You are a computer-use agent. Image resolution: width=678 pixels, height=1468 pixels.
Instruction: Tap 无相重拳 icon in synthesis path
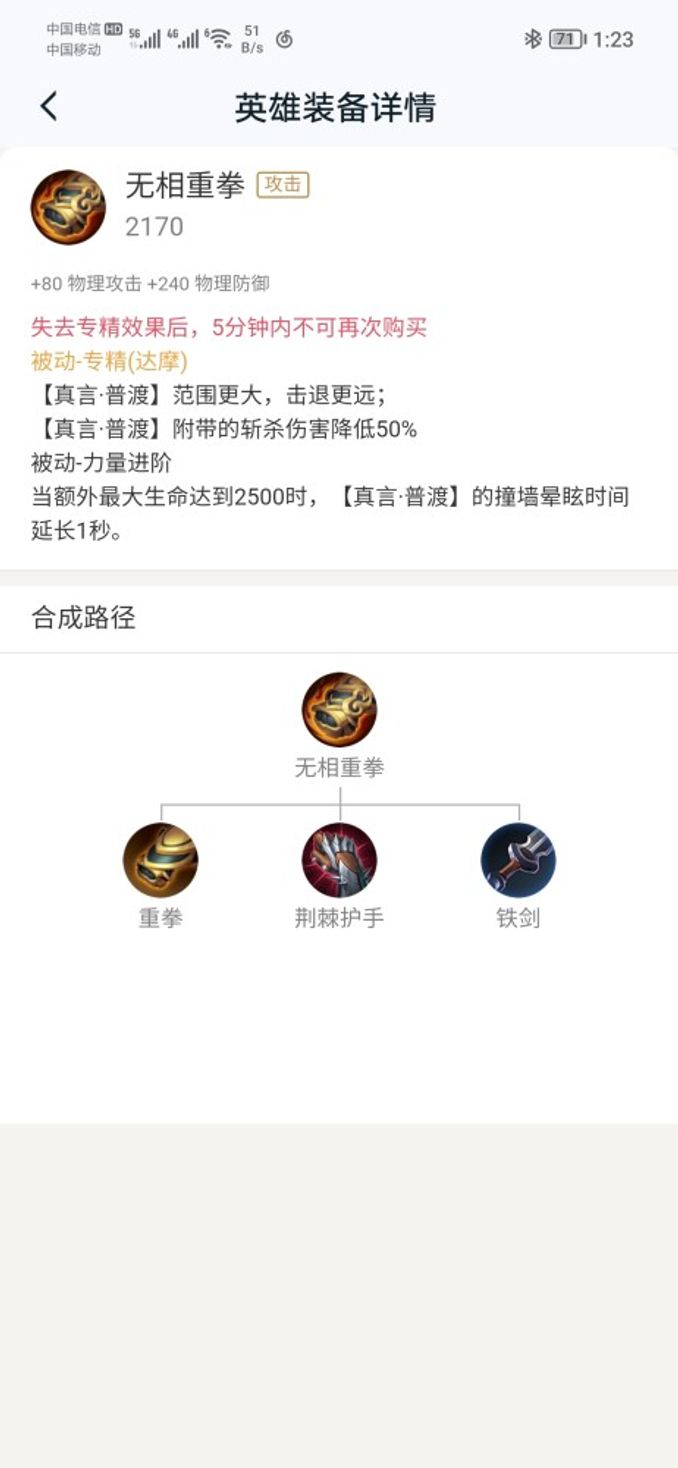pyautogui.click(x=339, y=710)
